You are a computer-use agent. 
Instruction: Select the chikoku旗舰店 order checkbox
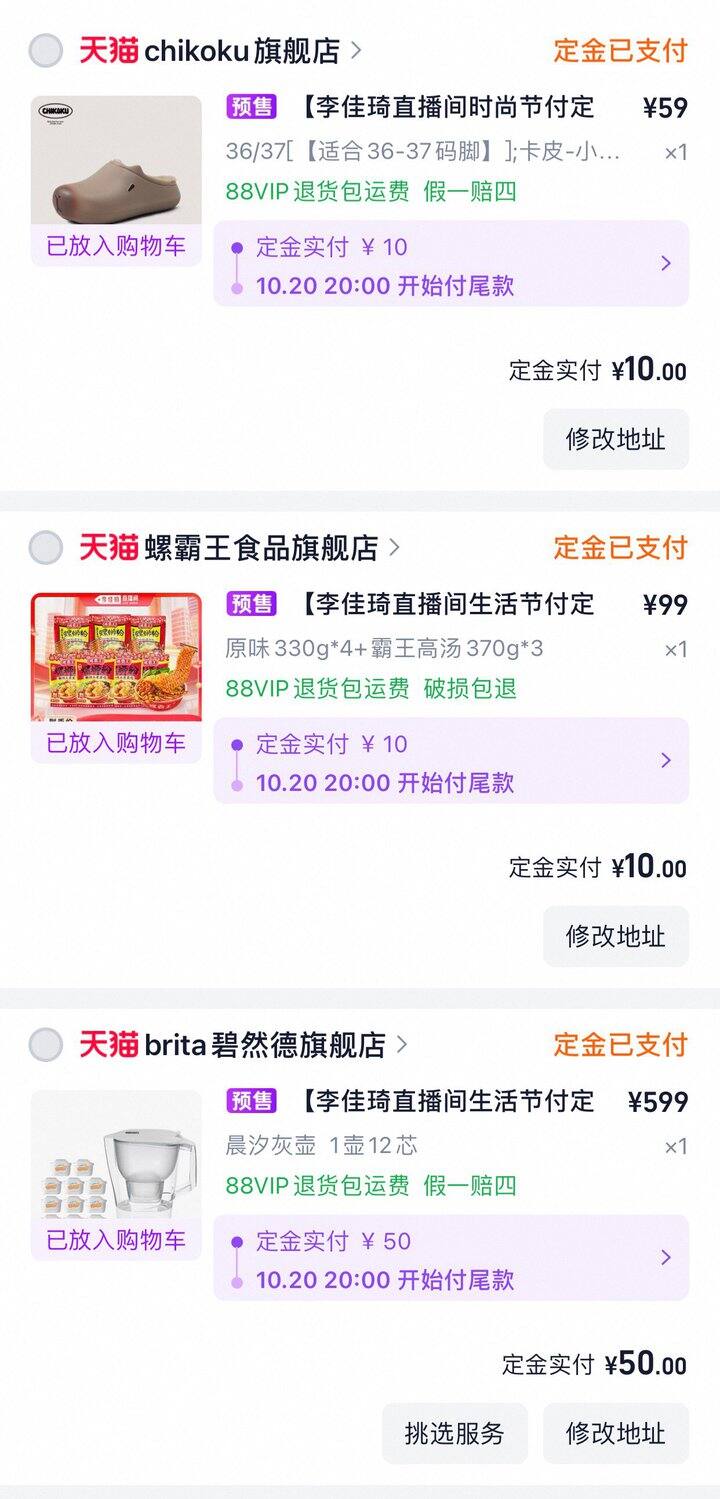45,50
